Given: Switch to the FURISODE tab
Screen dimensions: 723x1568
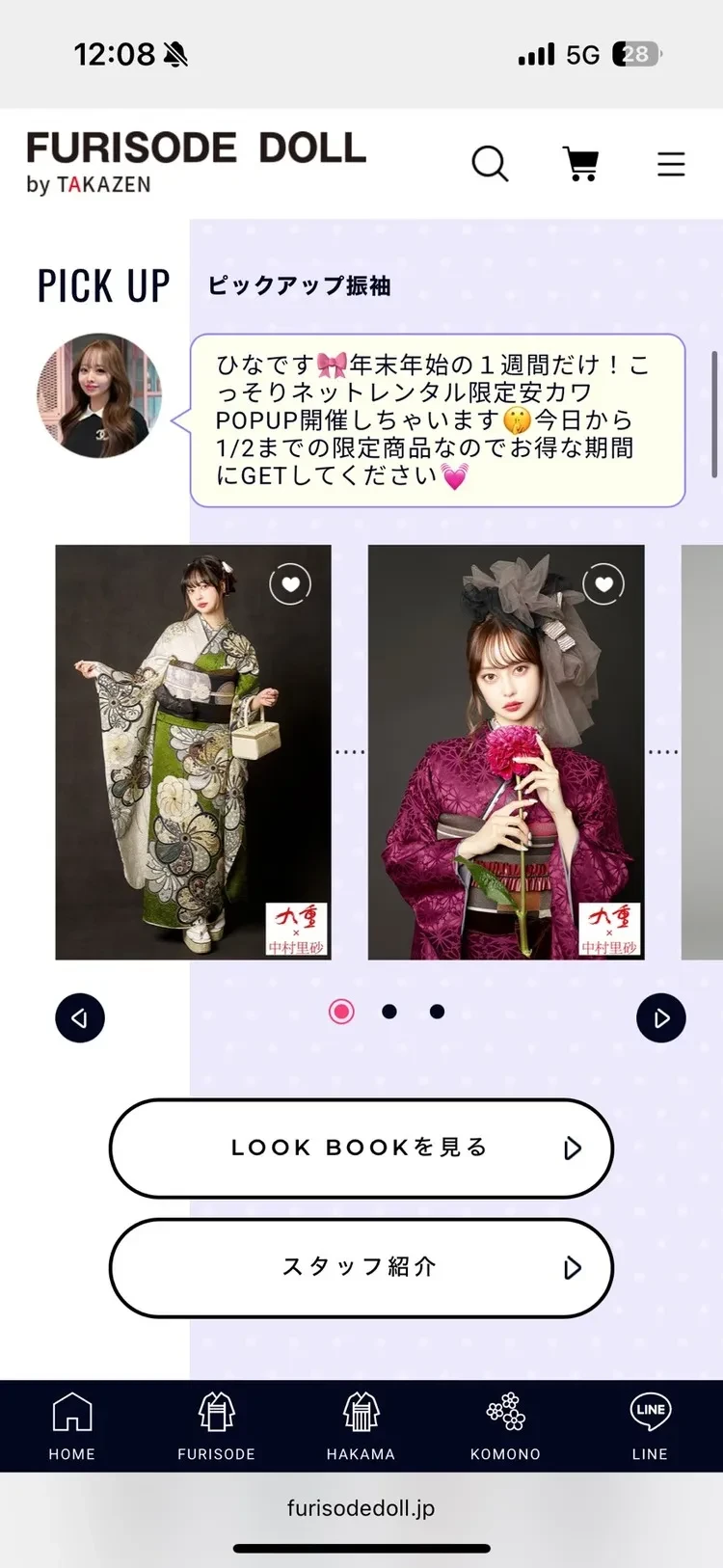Looking at the screenshot, I should (216, 1425).
